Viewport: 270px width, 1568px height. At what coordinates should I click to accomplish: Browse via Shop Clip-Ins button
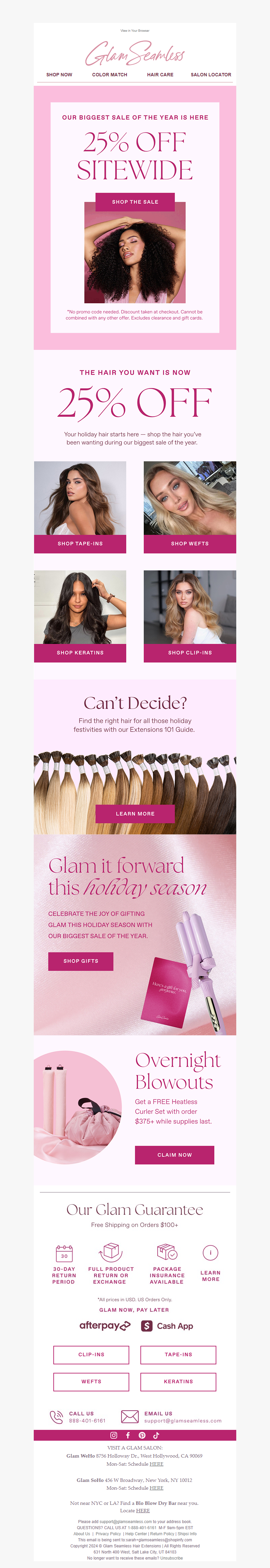point(190,652)
